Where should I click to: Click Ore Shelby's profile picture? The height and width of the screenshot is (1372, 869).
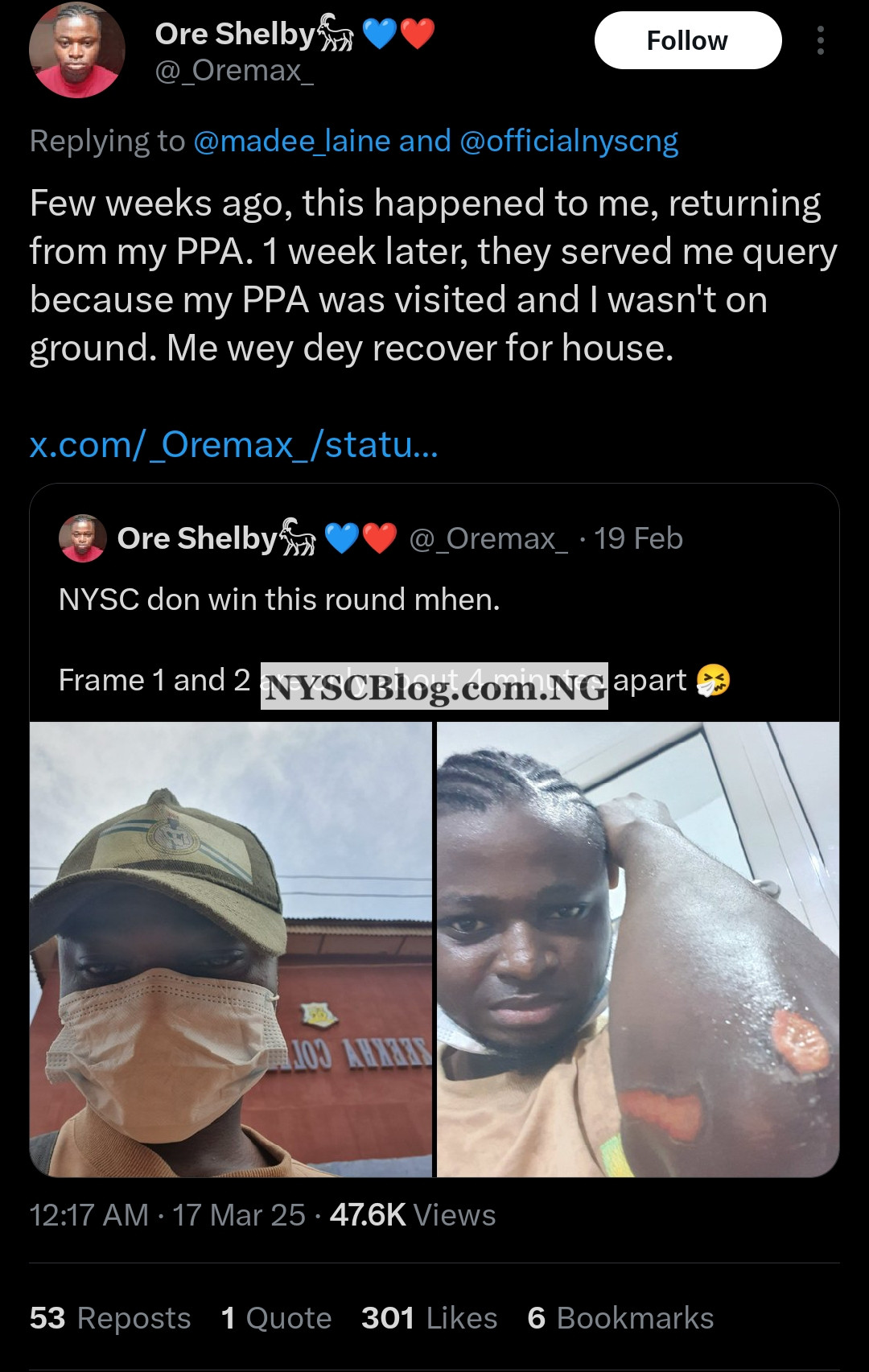(x=76, y=54)
